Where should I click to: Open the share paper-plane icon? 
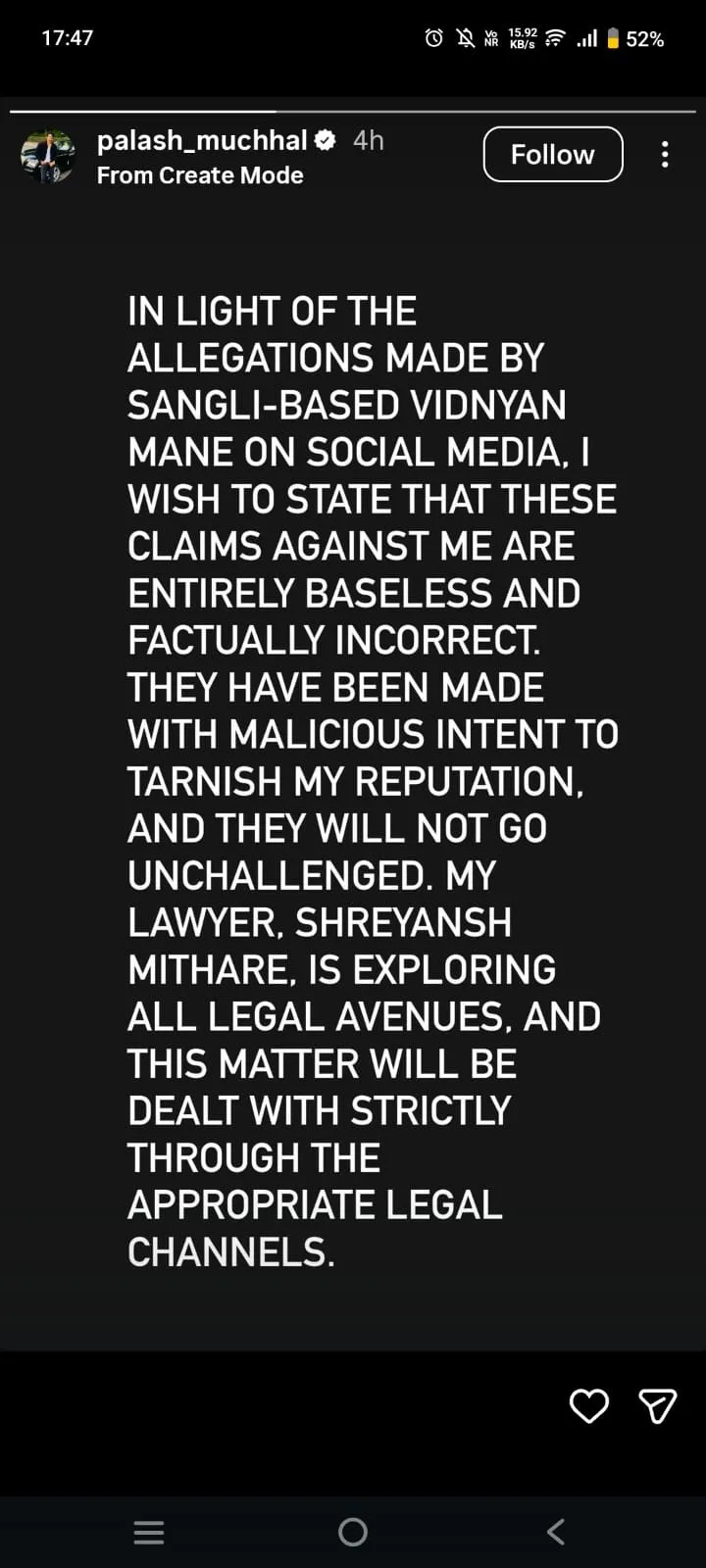[656, 1406]
